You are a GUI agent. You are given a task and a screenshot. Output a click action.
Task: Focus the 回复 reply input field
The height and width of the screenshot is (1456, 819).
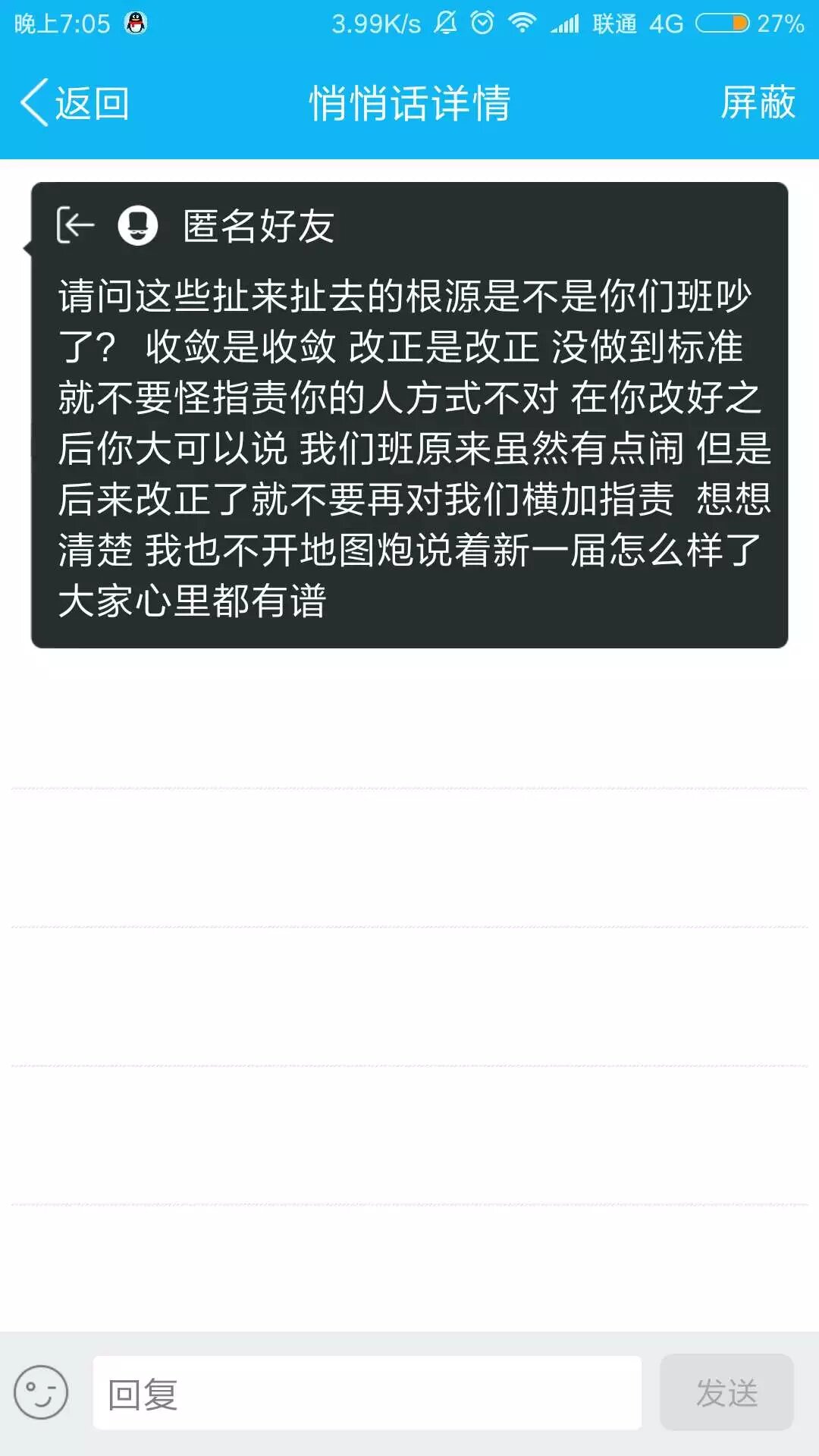[367, 1394]
